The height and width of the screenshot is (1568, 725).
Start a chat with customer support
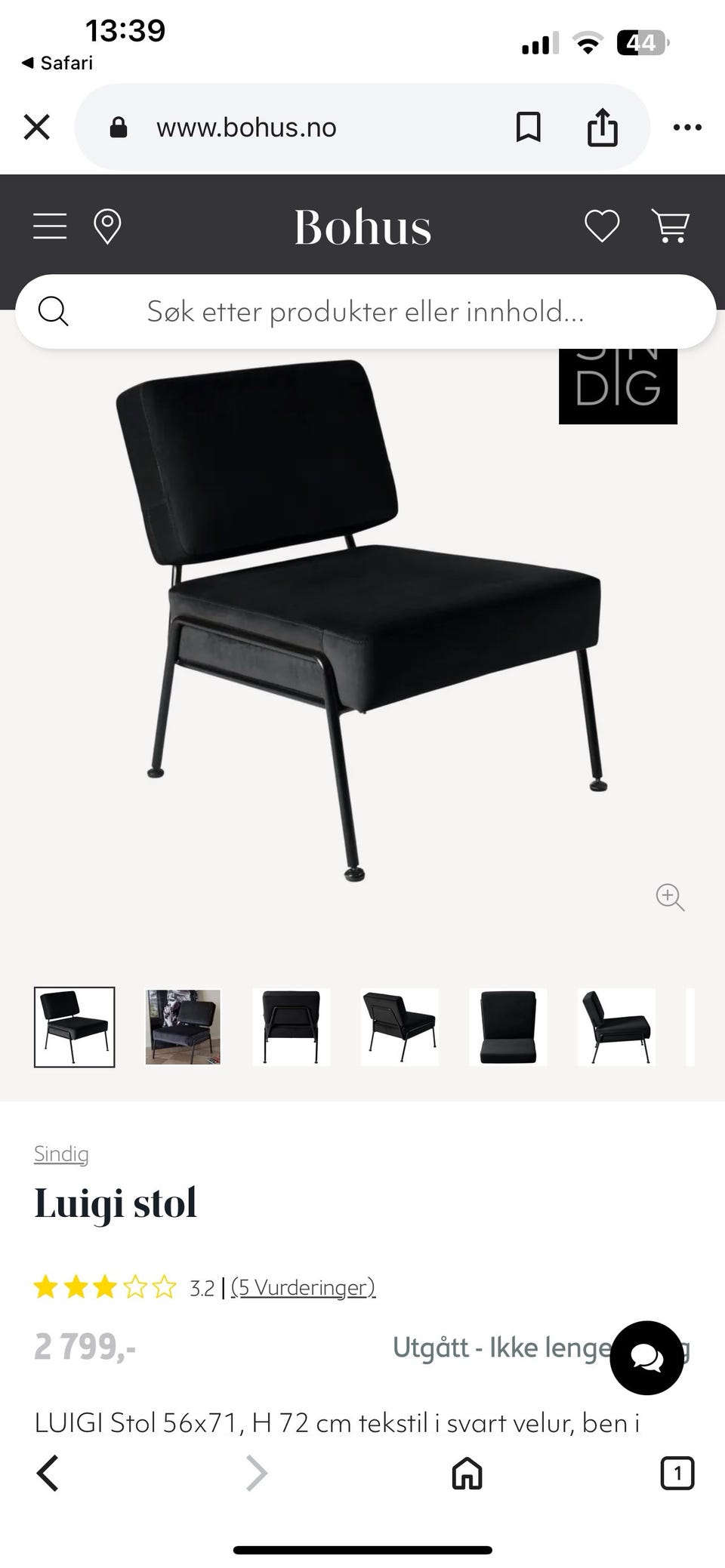pyautogui.click(x=646, y=1357)
